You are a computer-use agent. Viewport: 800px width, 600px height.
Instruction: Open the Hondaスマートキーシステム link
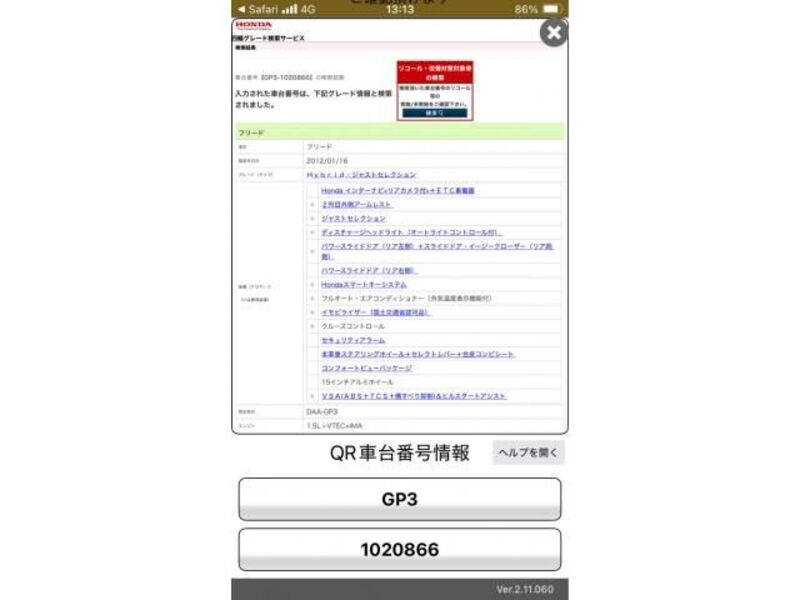(x=364, y=284)
